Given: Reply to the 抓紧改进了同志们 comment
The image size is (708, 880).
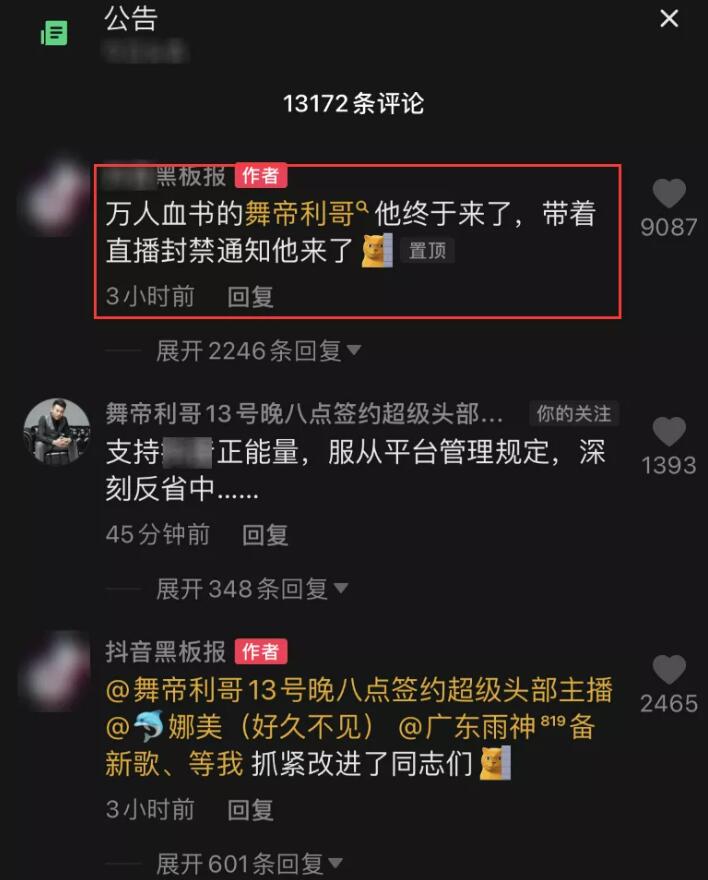Looking at the screenshot, I should [250, 809].
